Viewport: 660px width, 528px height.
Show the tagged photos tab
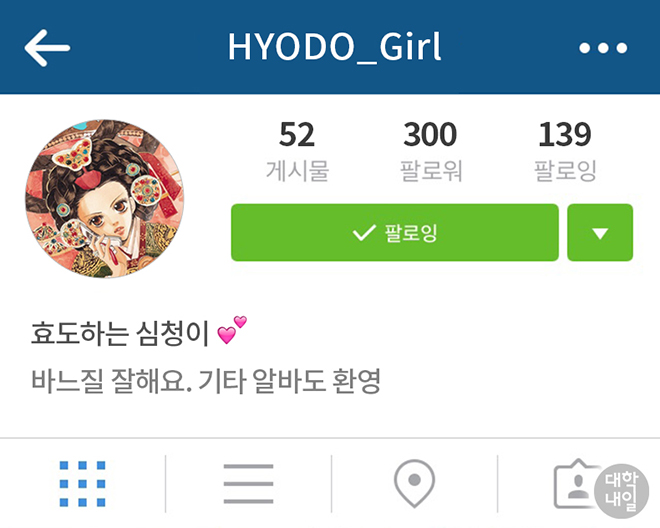pos(578,484)
